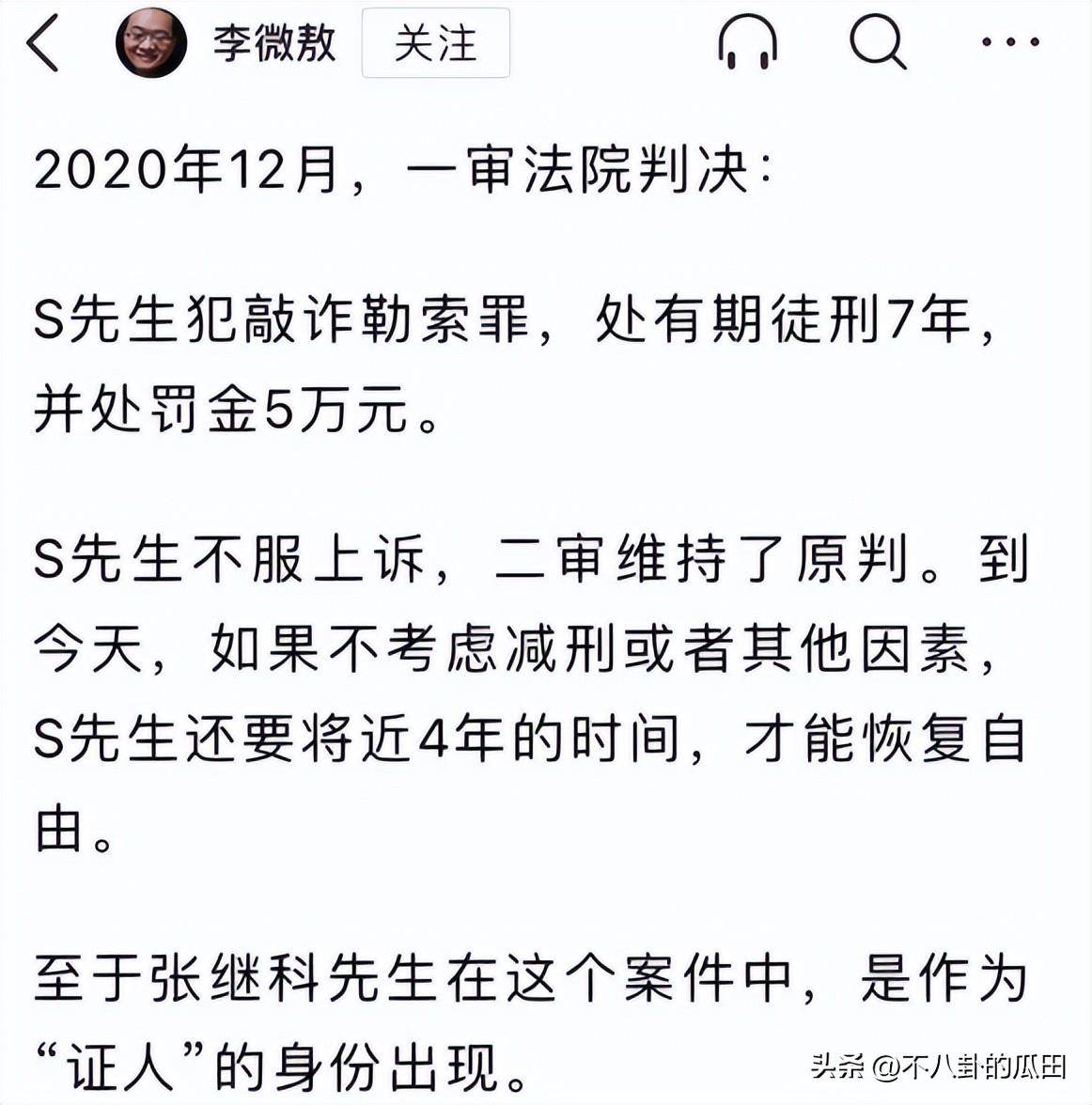Open 李微敖's profile avatar
The height and width of the screenshot is (1105, 1092).
pos(150,43)
